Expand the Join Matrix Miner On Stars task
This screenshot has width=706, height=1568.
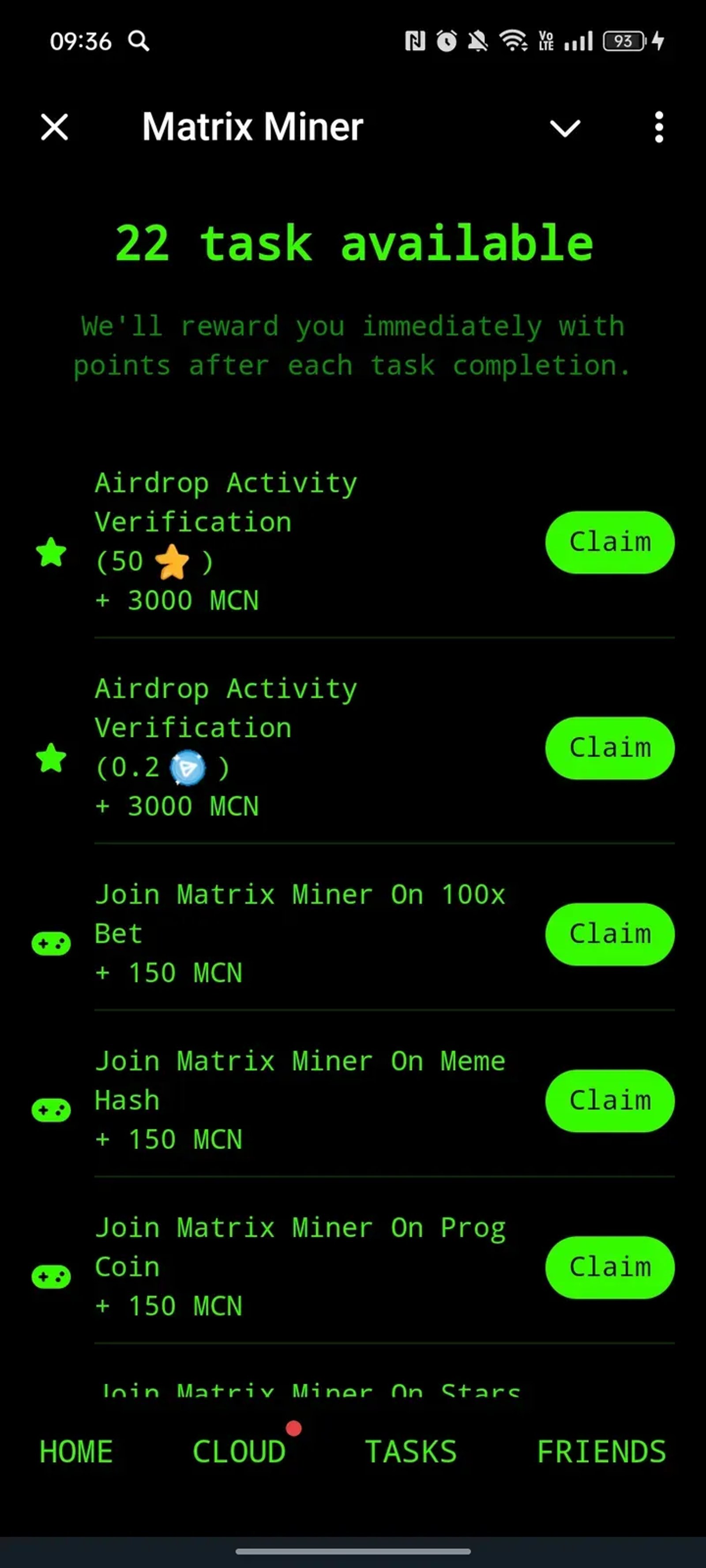pyautogui.click(x=311, y=1392)
